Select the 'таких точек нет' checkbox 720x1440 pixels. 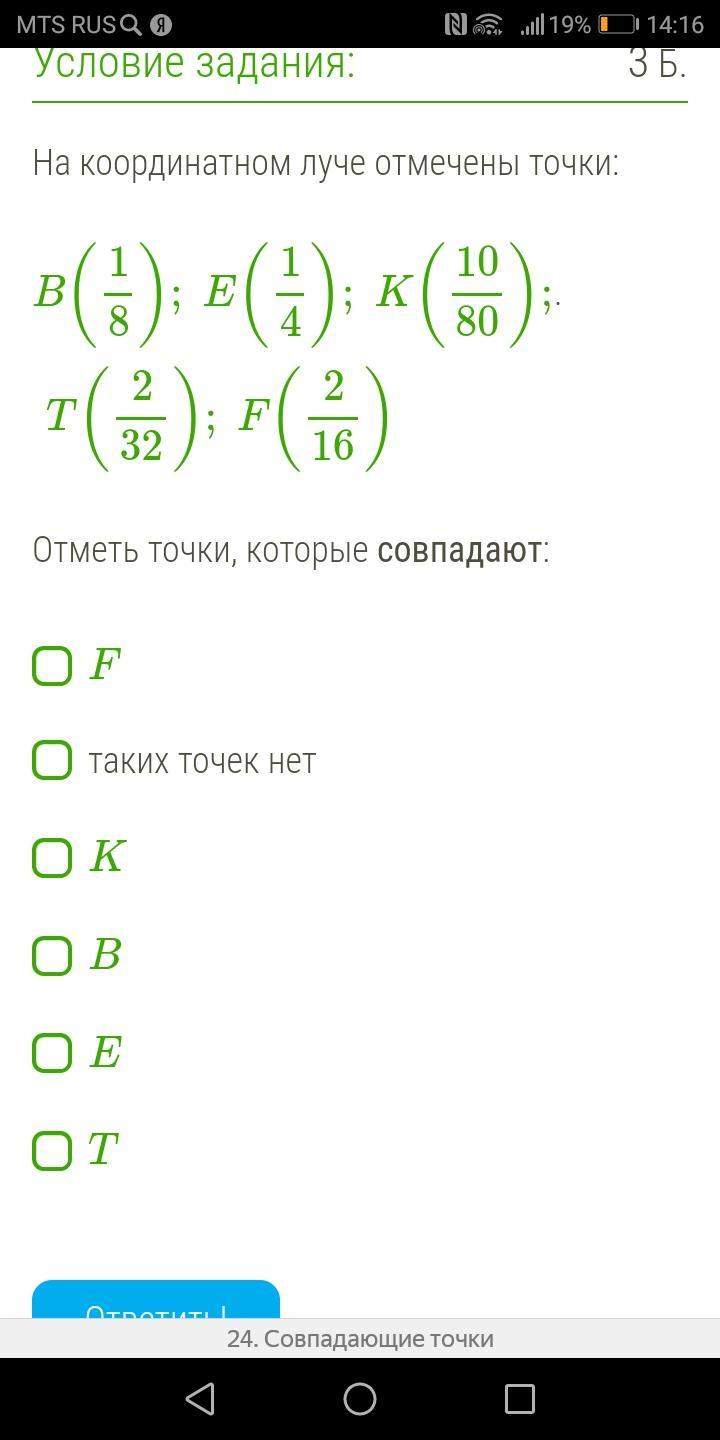click(52, 760)
